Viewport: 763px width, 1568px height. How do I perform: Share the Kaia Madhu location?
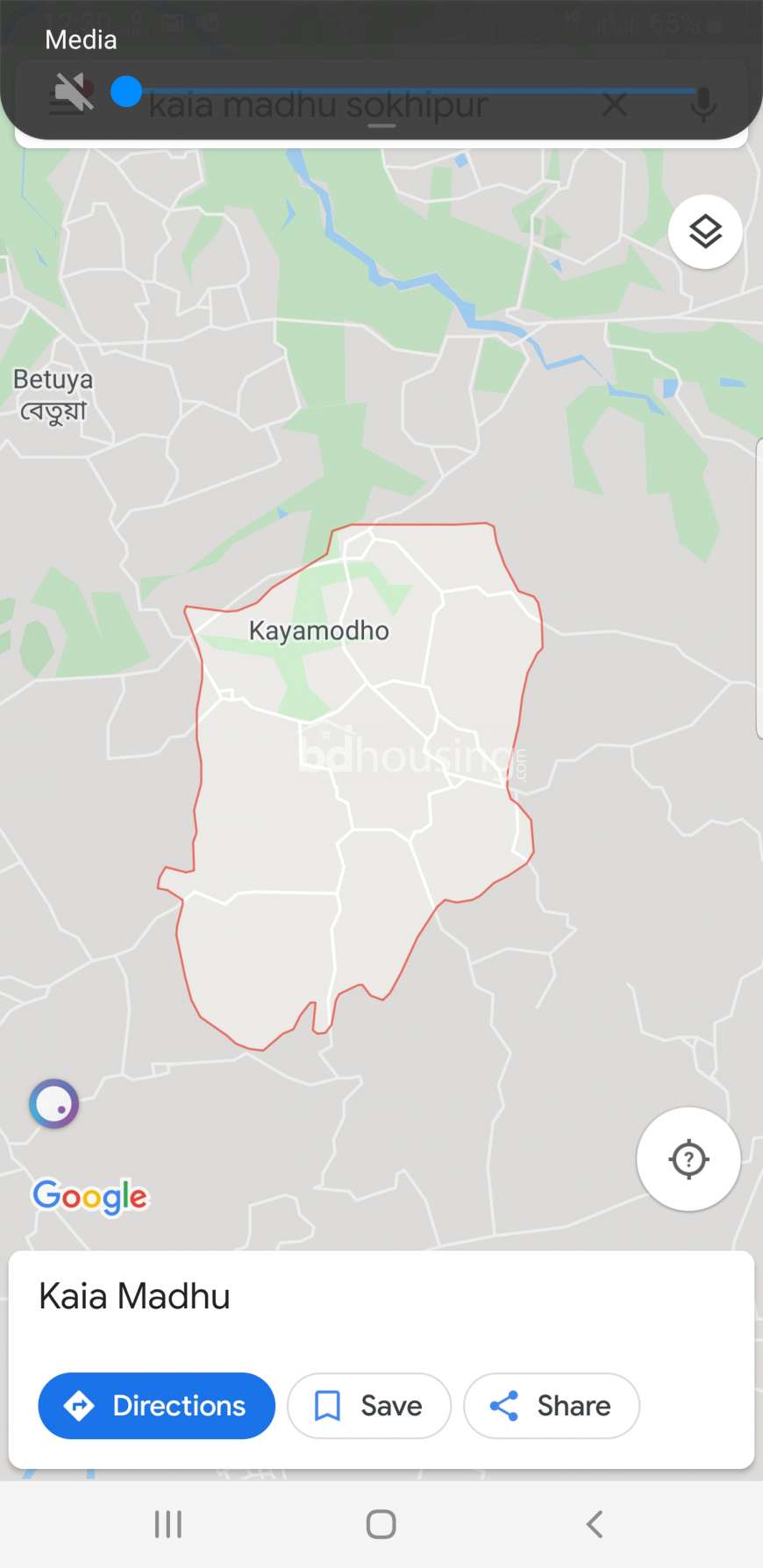coord(552,1406)
